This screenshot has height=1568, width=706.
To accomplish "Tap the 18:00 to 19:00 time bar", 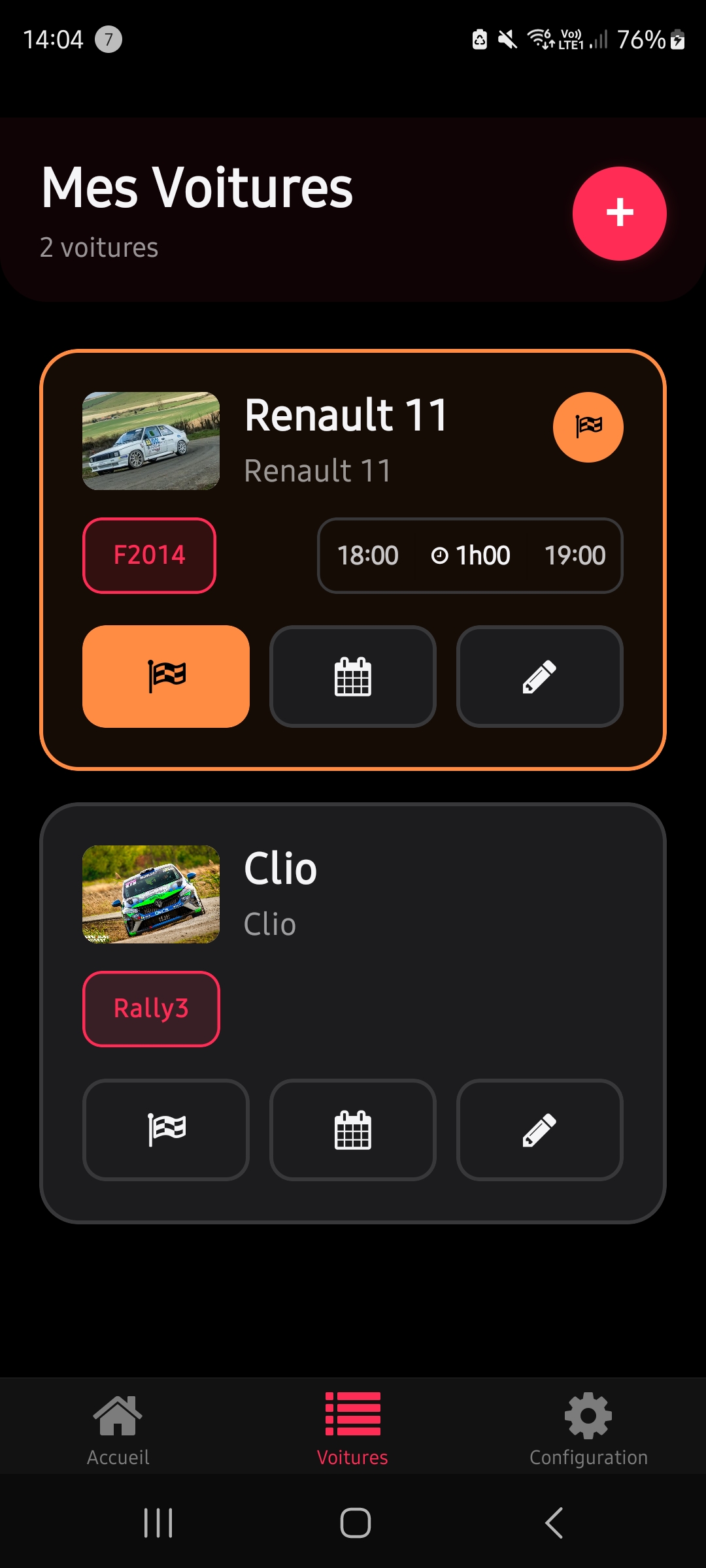I will tap(470, 555).
